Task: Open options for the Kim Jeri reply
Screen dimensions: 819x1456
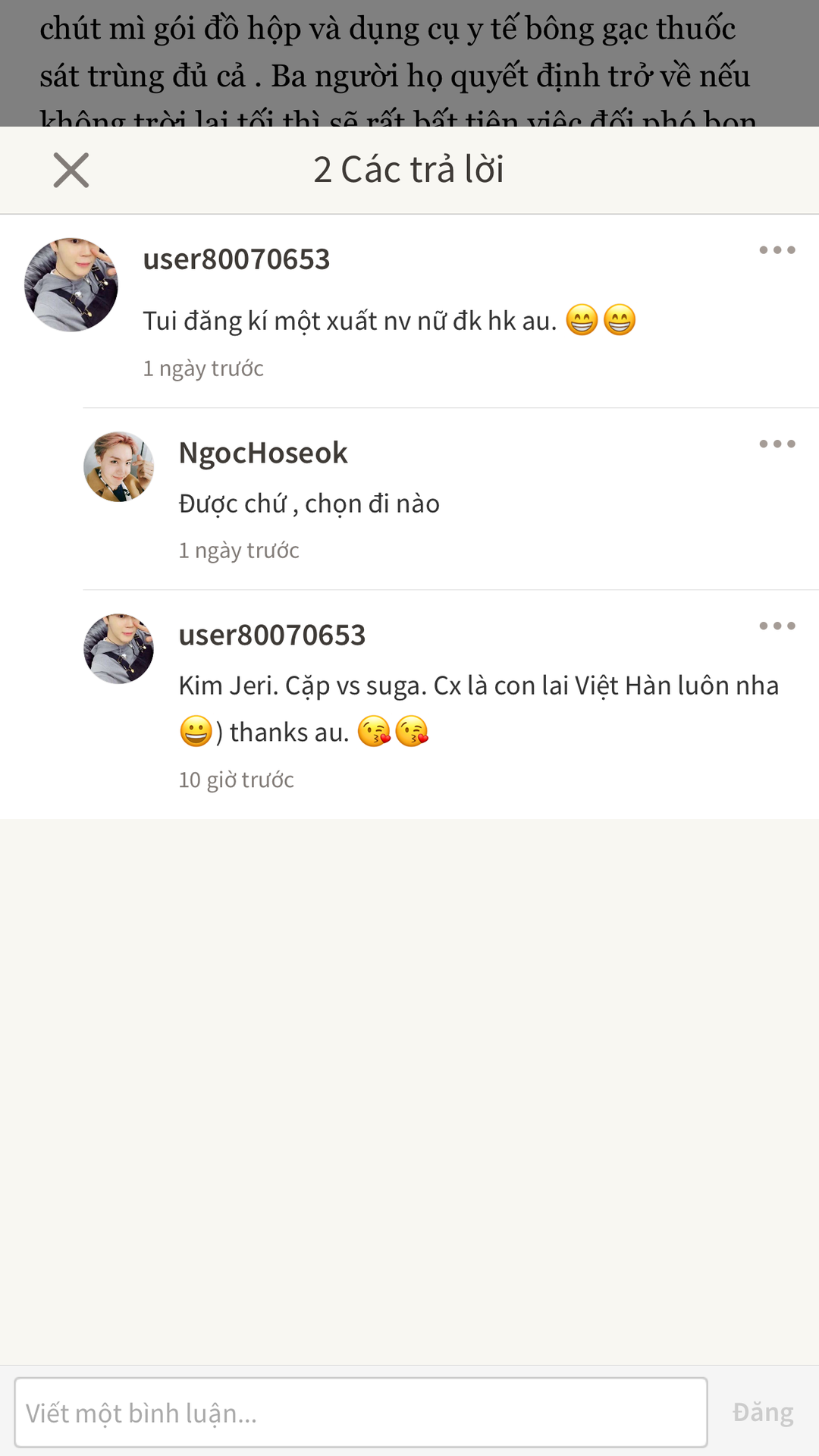Action: point(777,626)
